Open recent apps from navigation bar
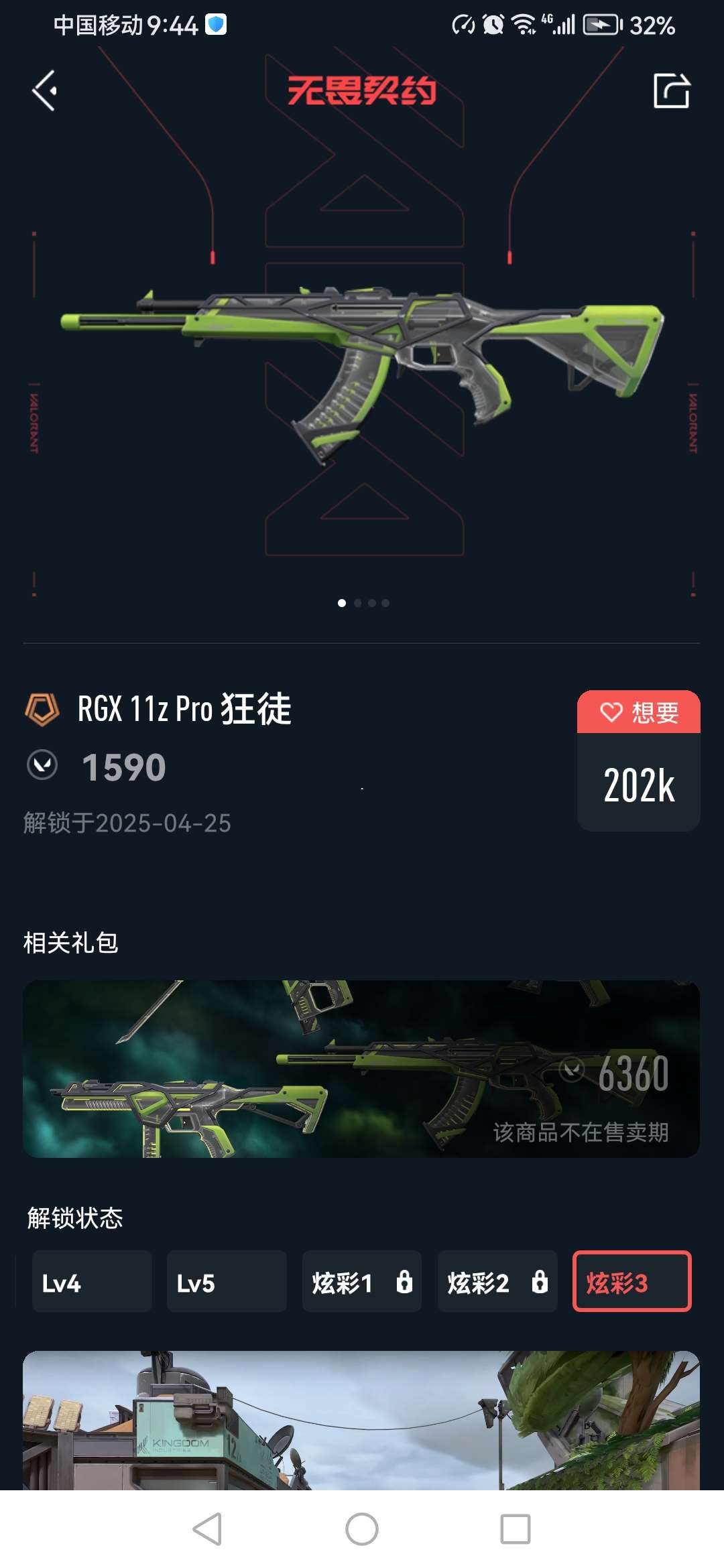 click(516, 1529)
